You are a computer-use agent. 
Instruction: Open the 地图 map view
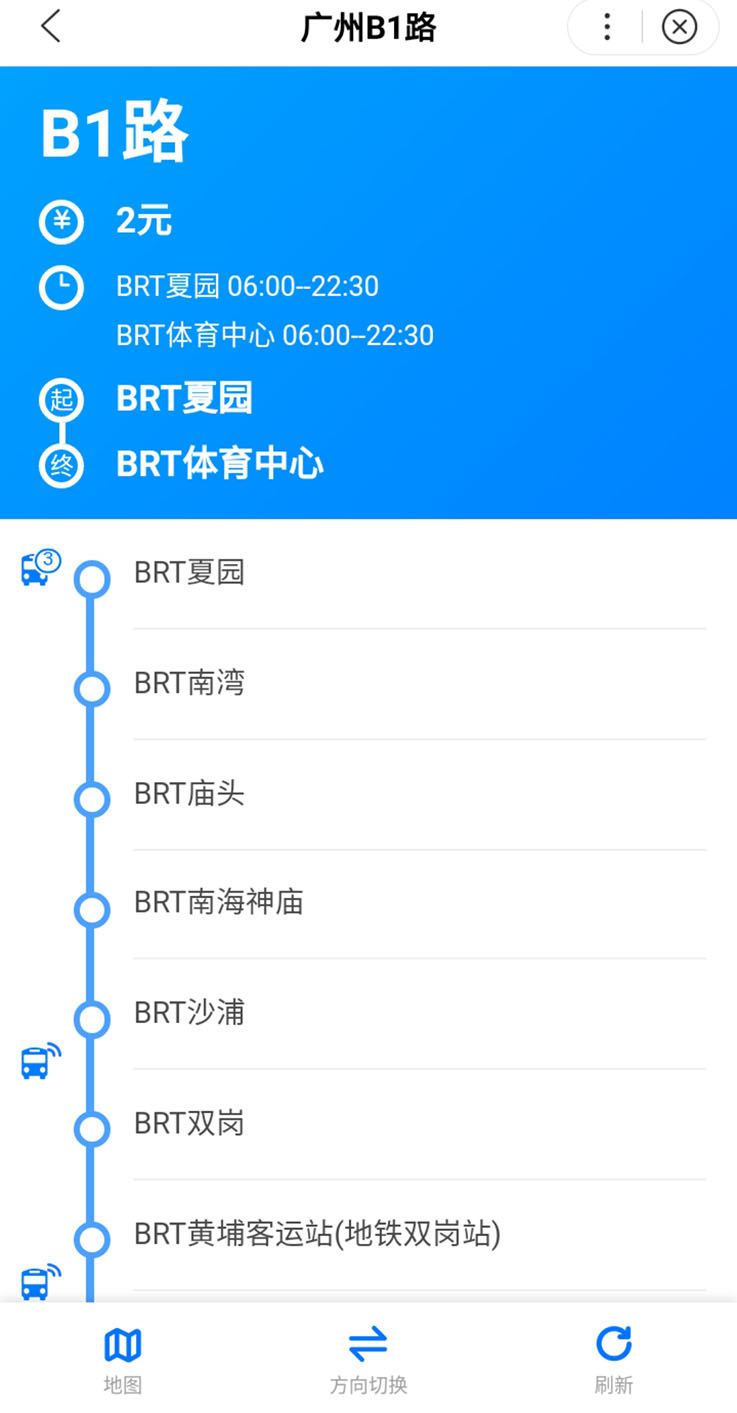(123, 1359)
